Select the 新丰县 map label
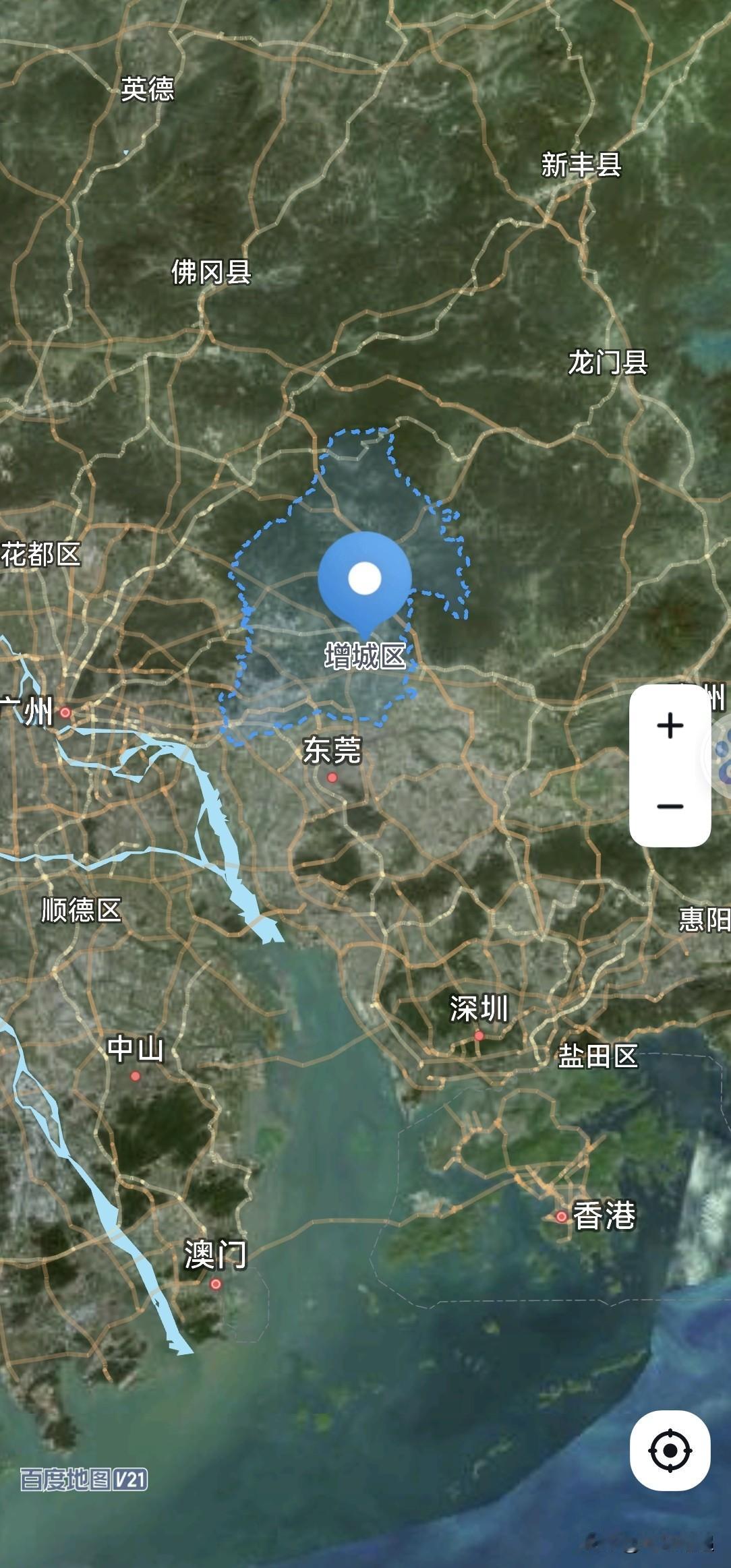This screenshot has height=1568, width=731. 581,164
